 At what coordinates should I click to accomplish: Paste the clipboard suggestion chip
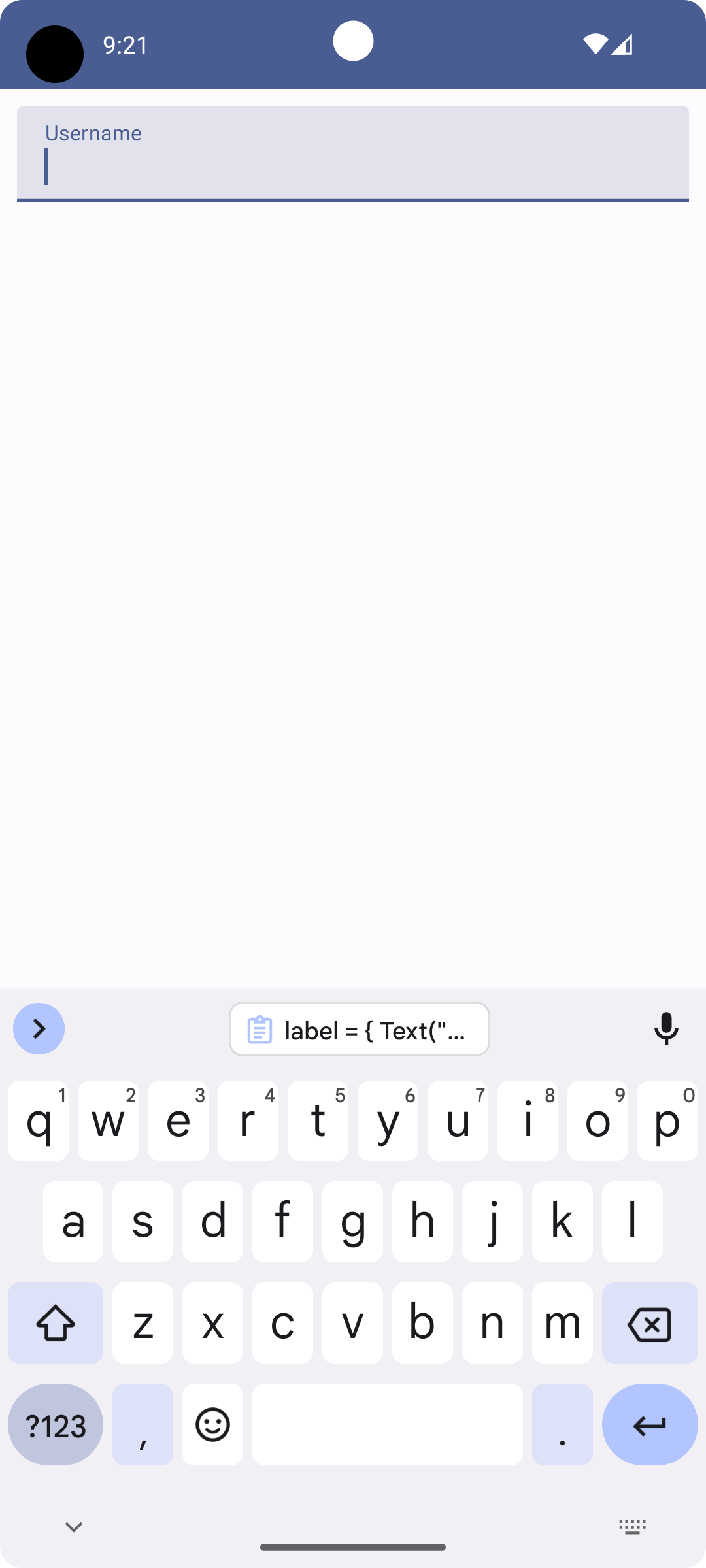[360, 1030]
